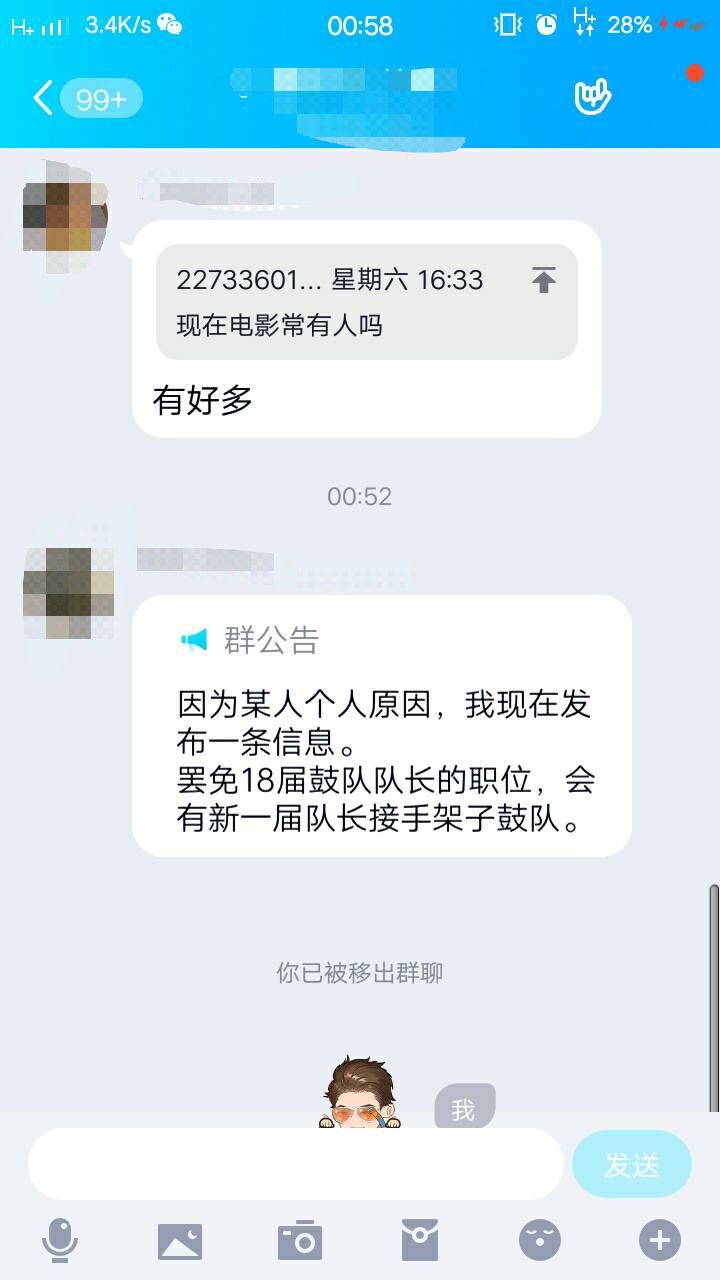
Task: Open the 群公告 announcement card
Action: tap(381, 725)
